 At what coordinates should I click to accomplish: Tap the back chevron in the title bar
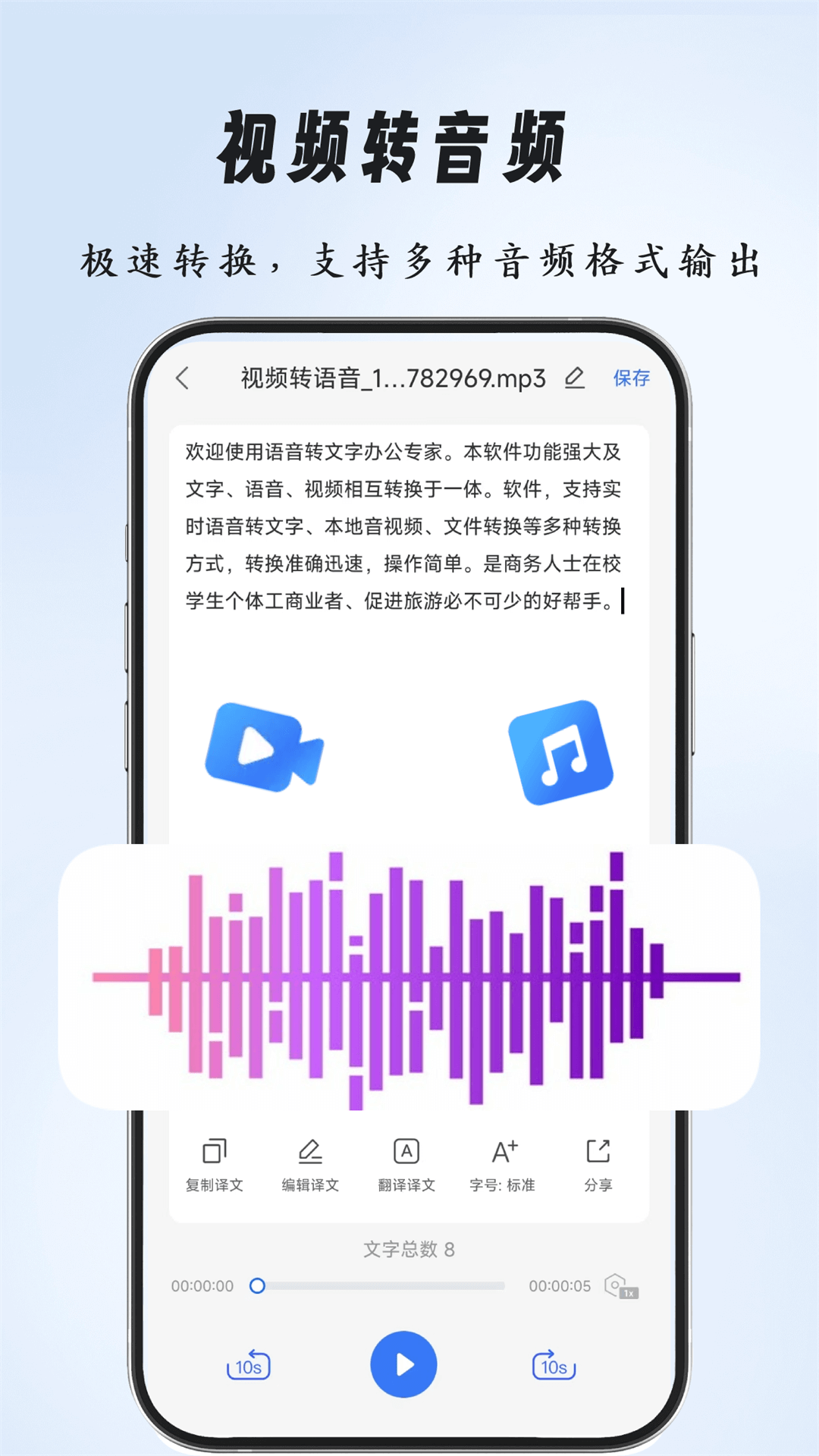pyautogui.click(x=184, y=378)
